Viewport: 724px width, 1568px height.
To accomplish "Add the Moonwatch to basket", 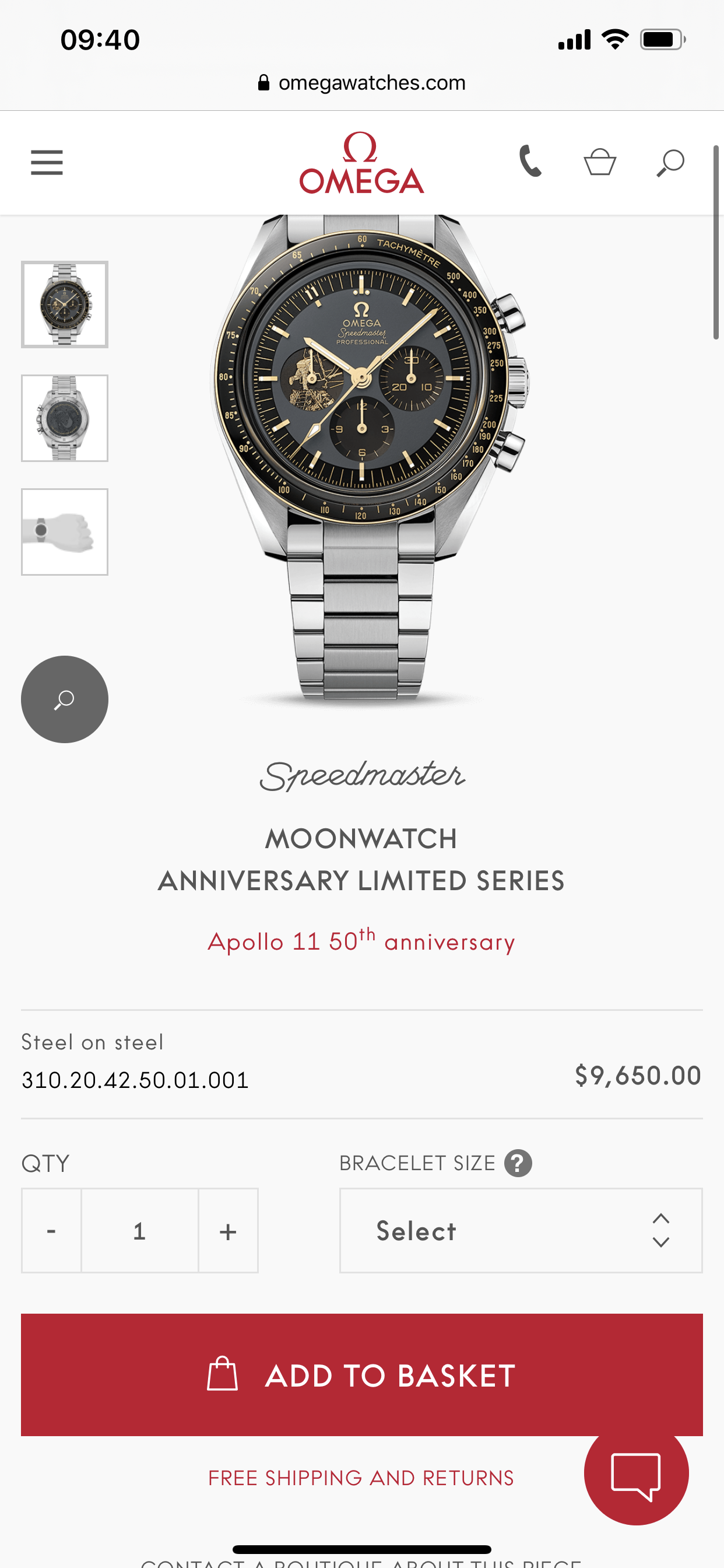I will coord(361,1374).
